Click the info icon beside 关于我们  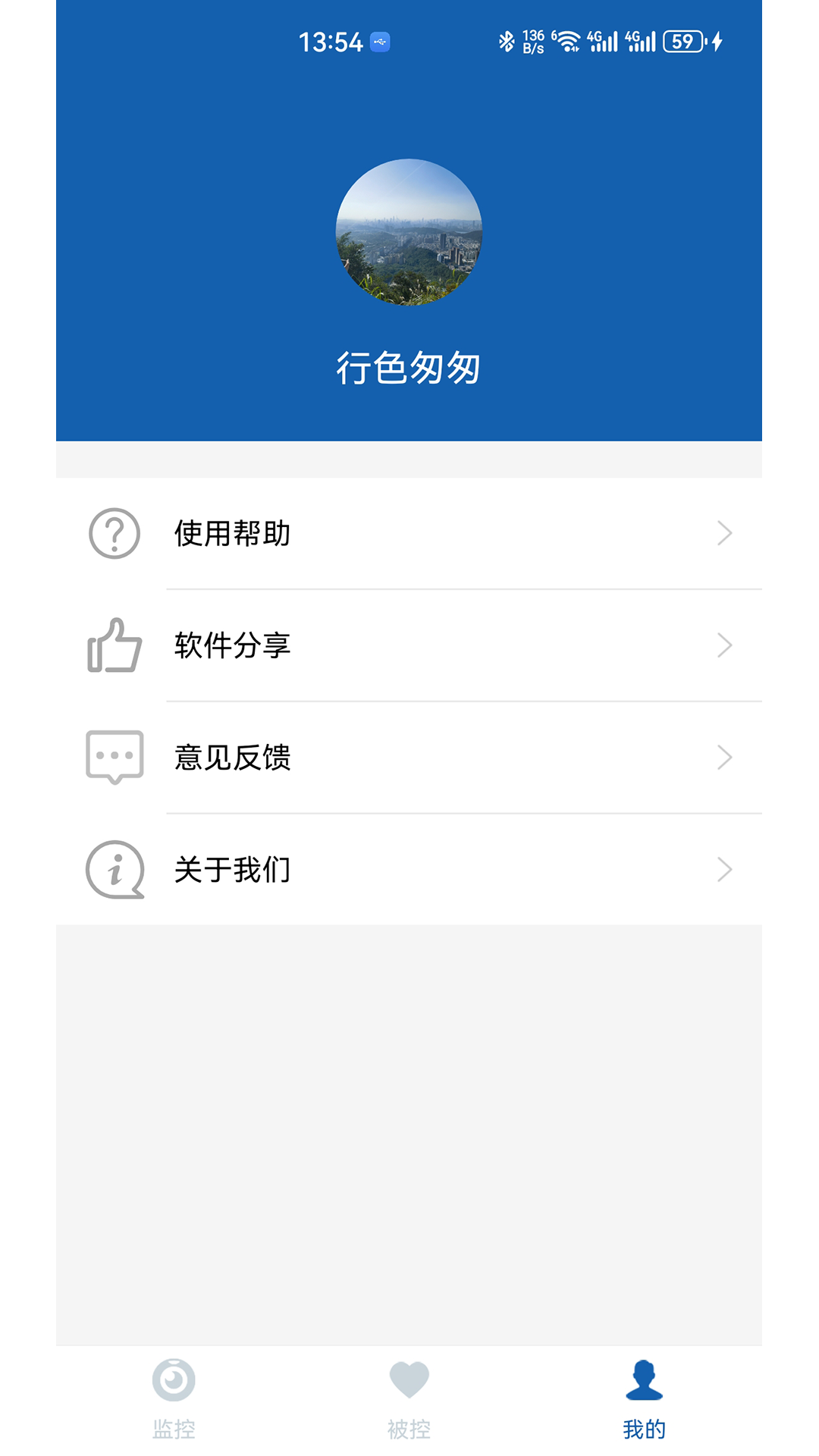(x=114, y=870)
